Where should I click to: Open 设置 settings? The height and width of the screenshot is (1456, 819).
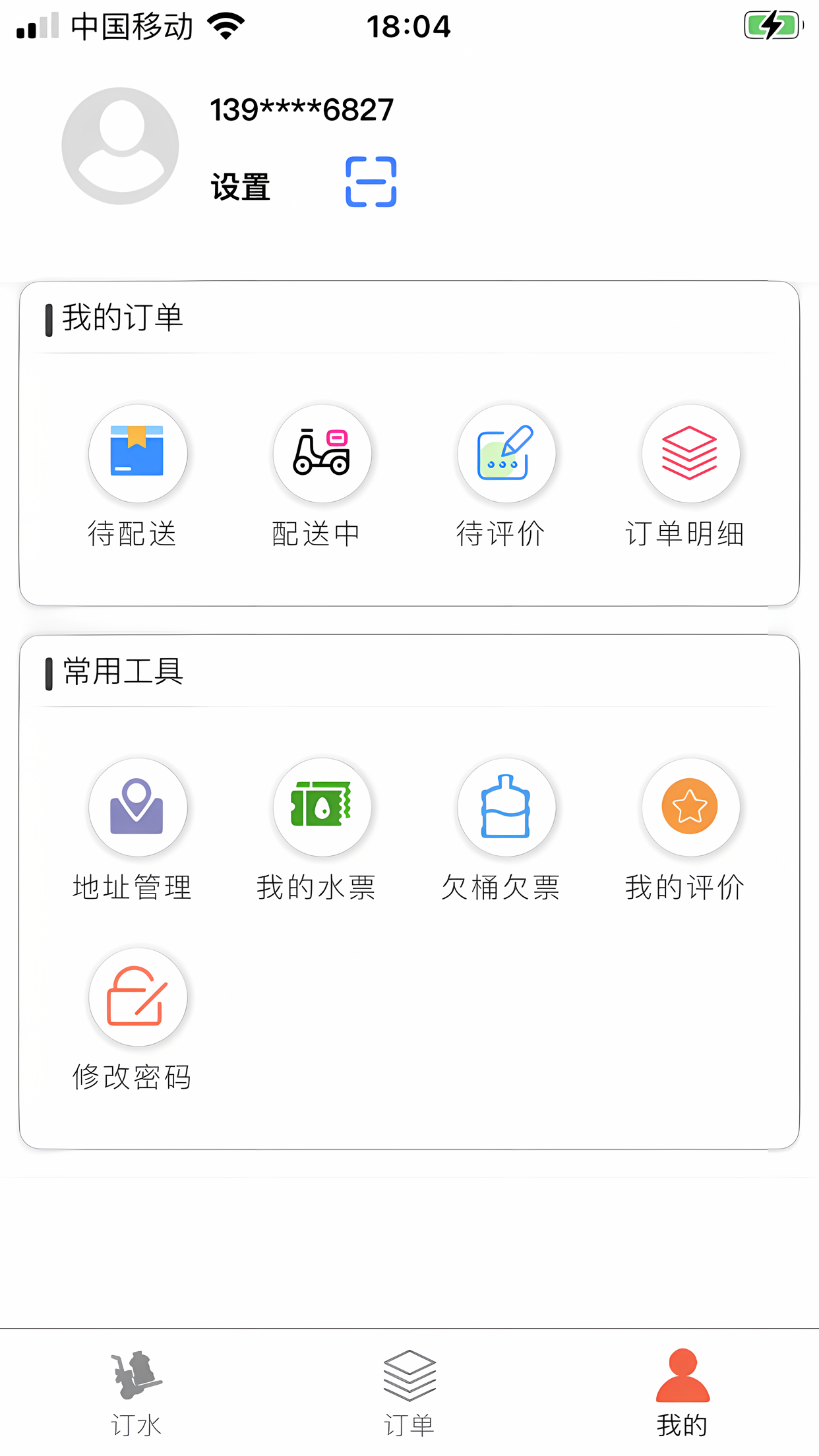point(241,187)
